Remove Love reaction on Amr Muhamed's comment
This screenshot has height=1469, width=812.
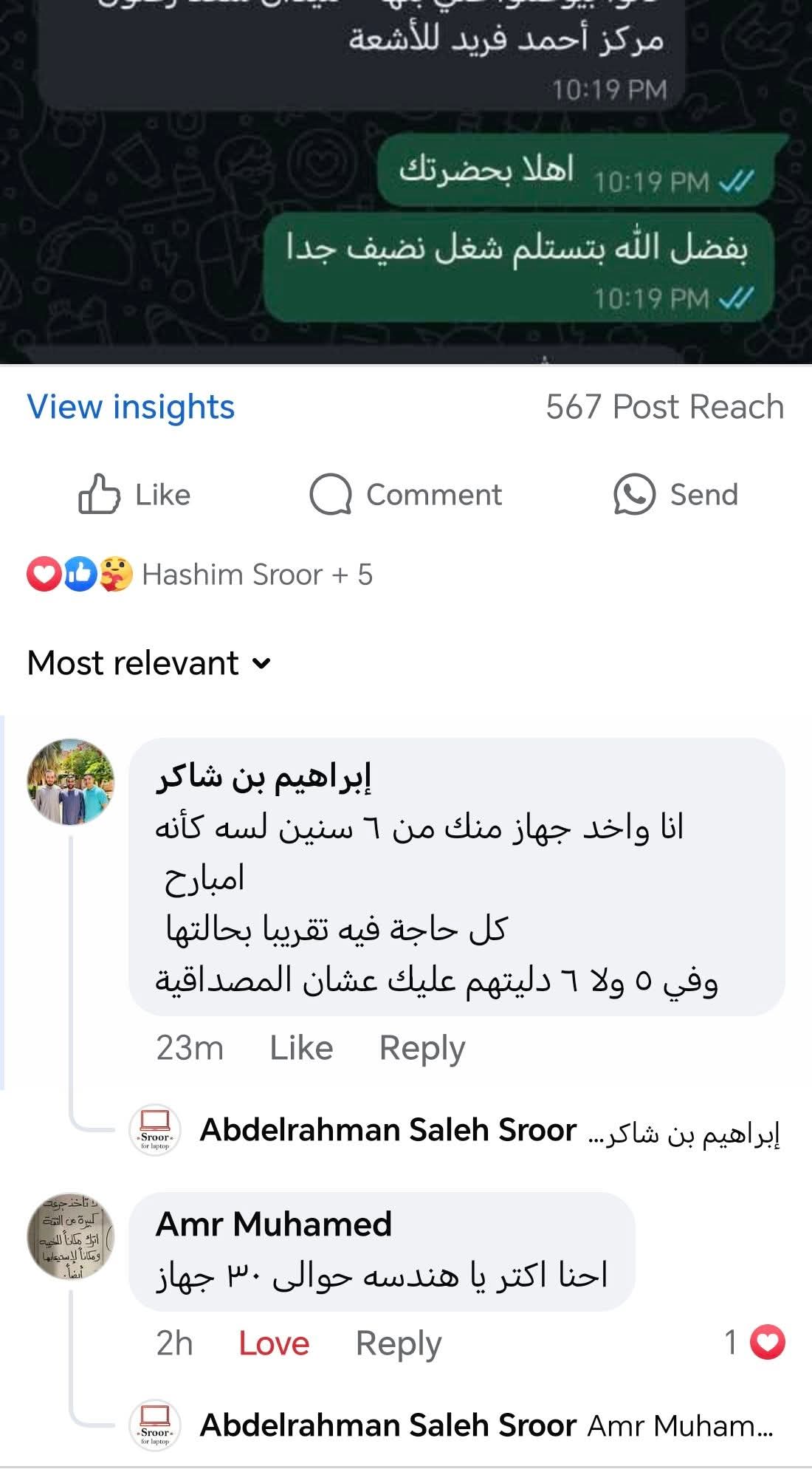(273, 1343)
